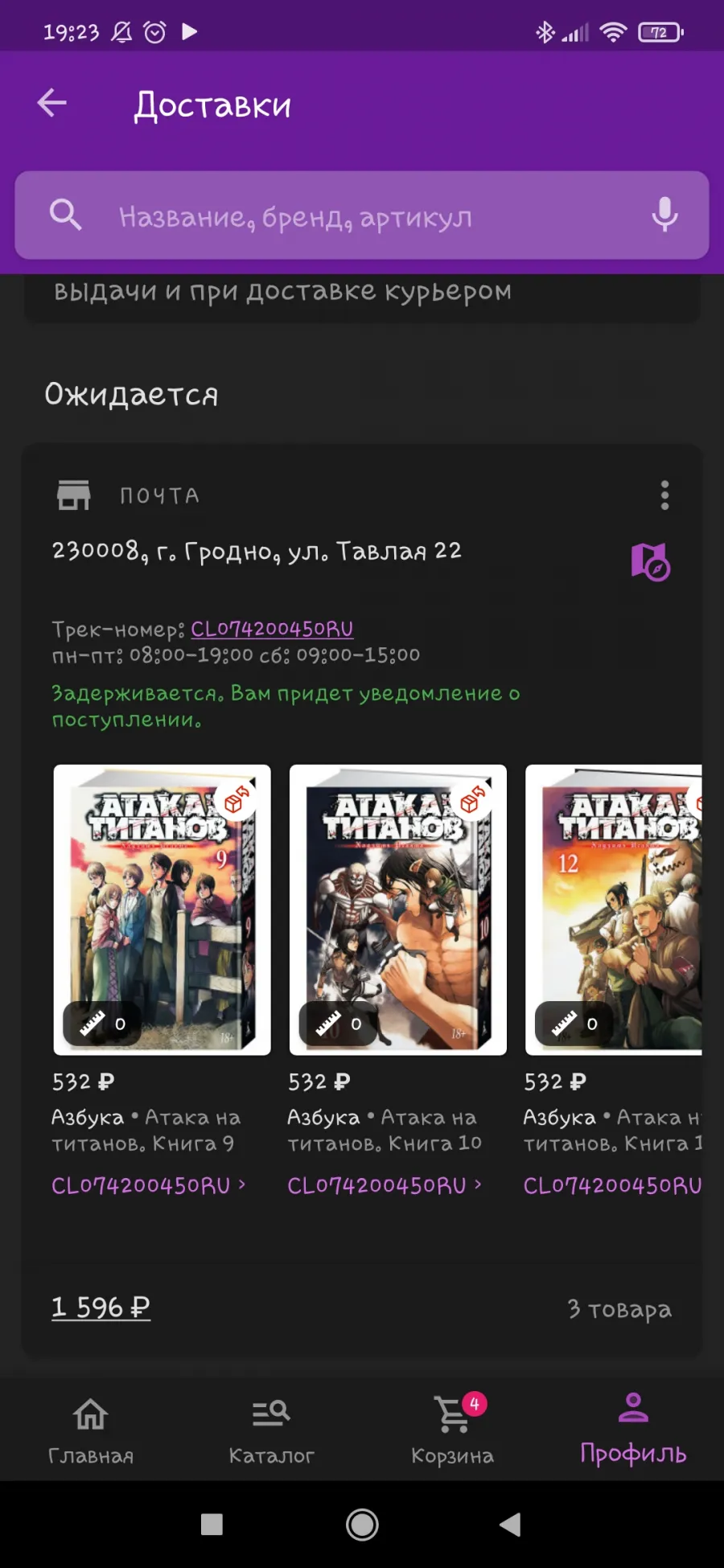Screen dimensions: 724x1568
Task: Go back from the Доставки screen
Action: tap(52, 103)
